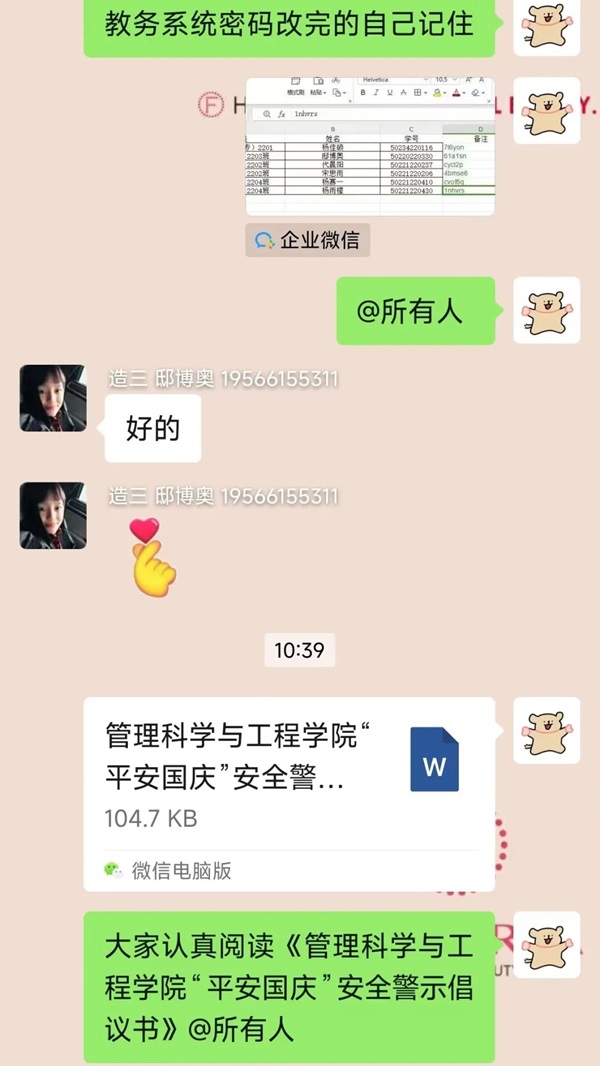This screenshot has width=600, height=1066.
Task: Tap 邸博奥's avatar beside the finger-heart emoji
Action: pos(53,516)
